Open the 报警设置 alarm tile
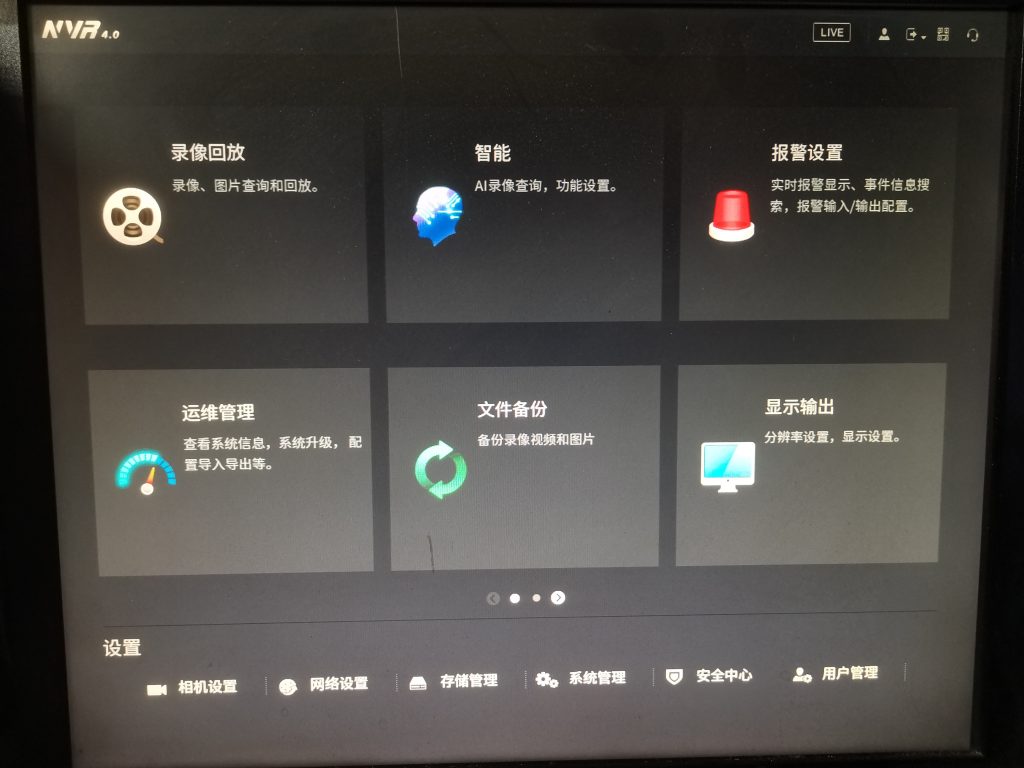The width and height of the screenshot is (1024, 768). pyautogui.click(x=814, y=214)
